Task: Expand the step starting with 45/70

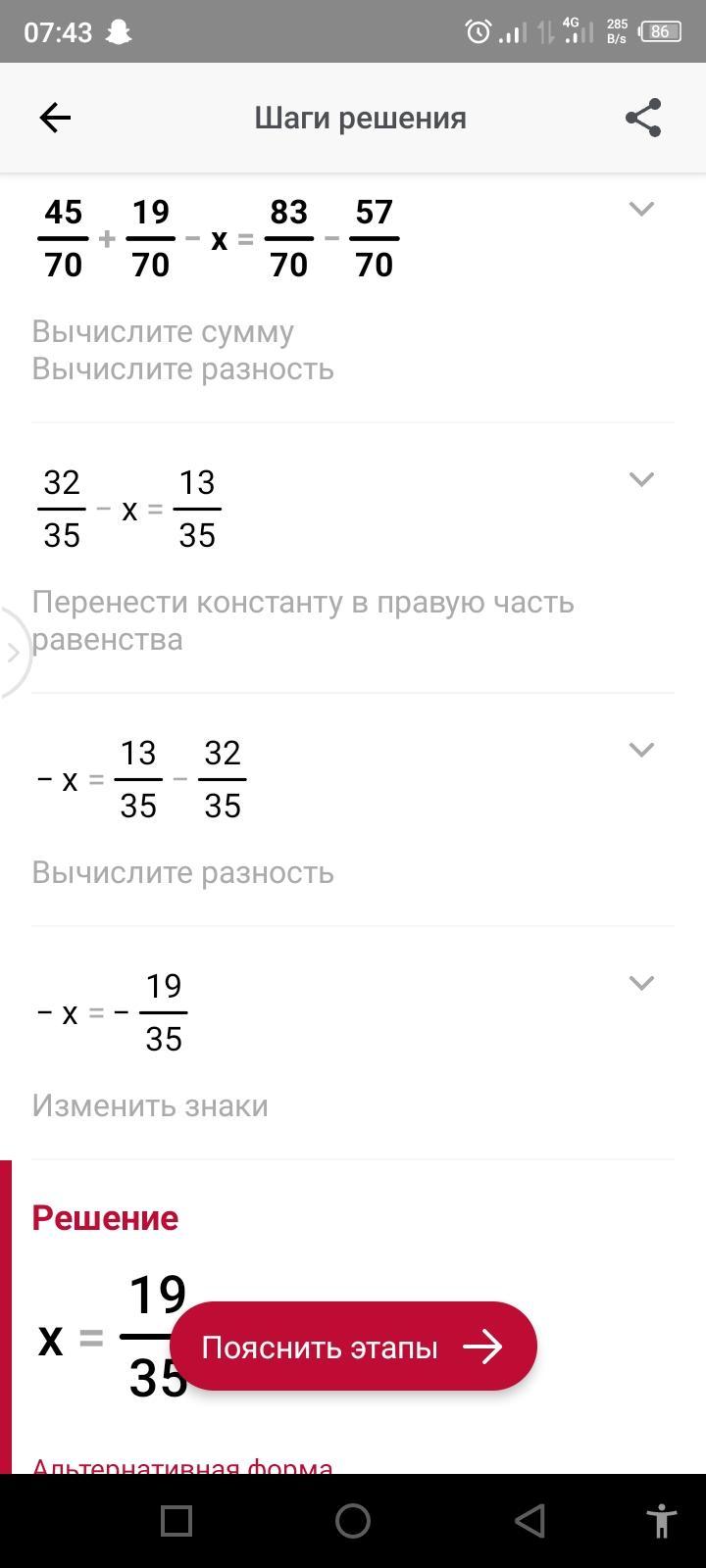Action: (x=641, y=209)
